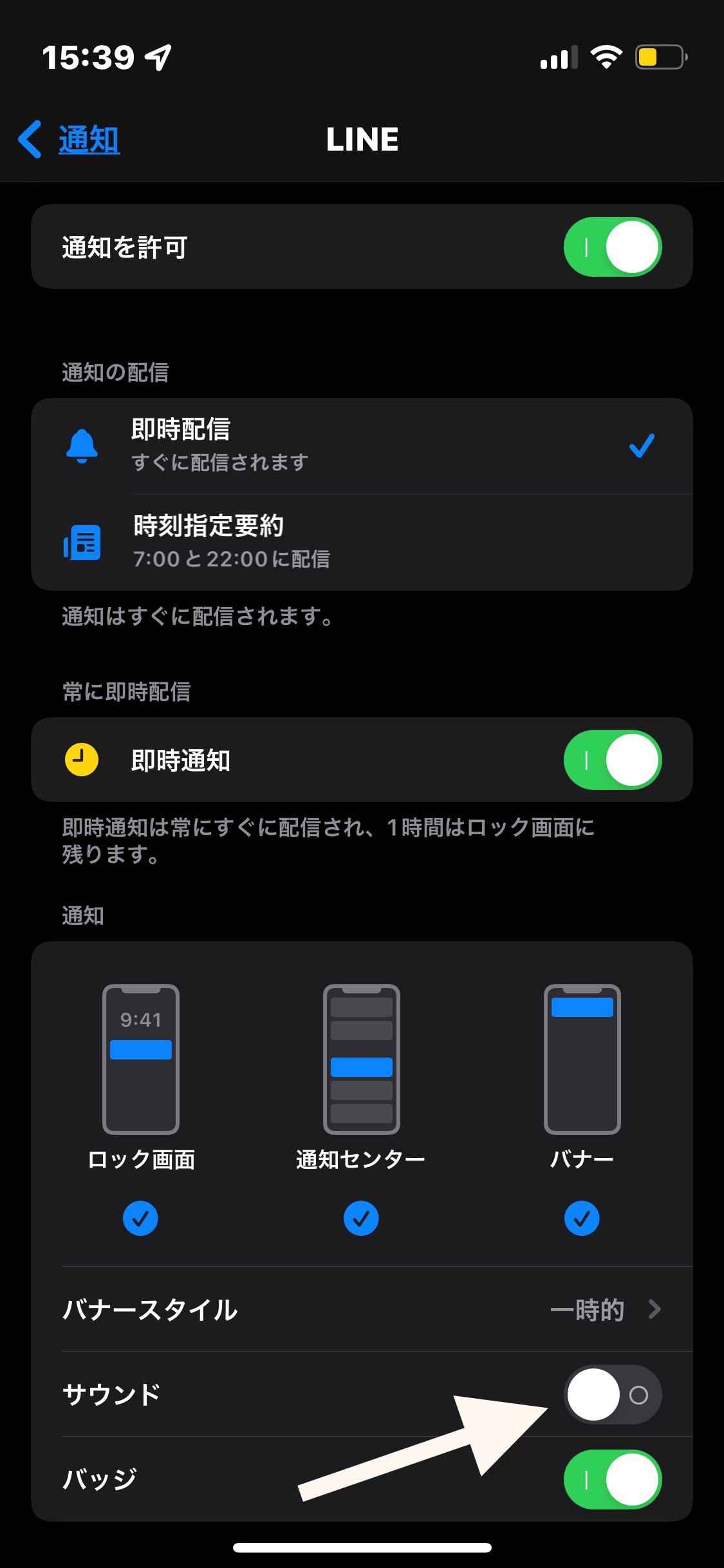Select 即時配信 delivery option
This screenshot has height=1568, width=724.
(x=360, y=445)
